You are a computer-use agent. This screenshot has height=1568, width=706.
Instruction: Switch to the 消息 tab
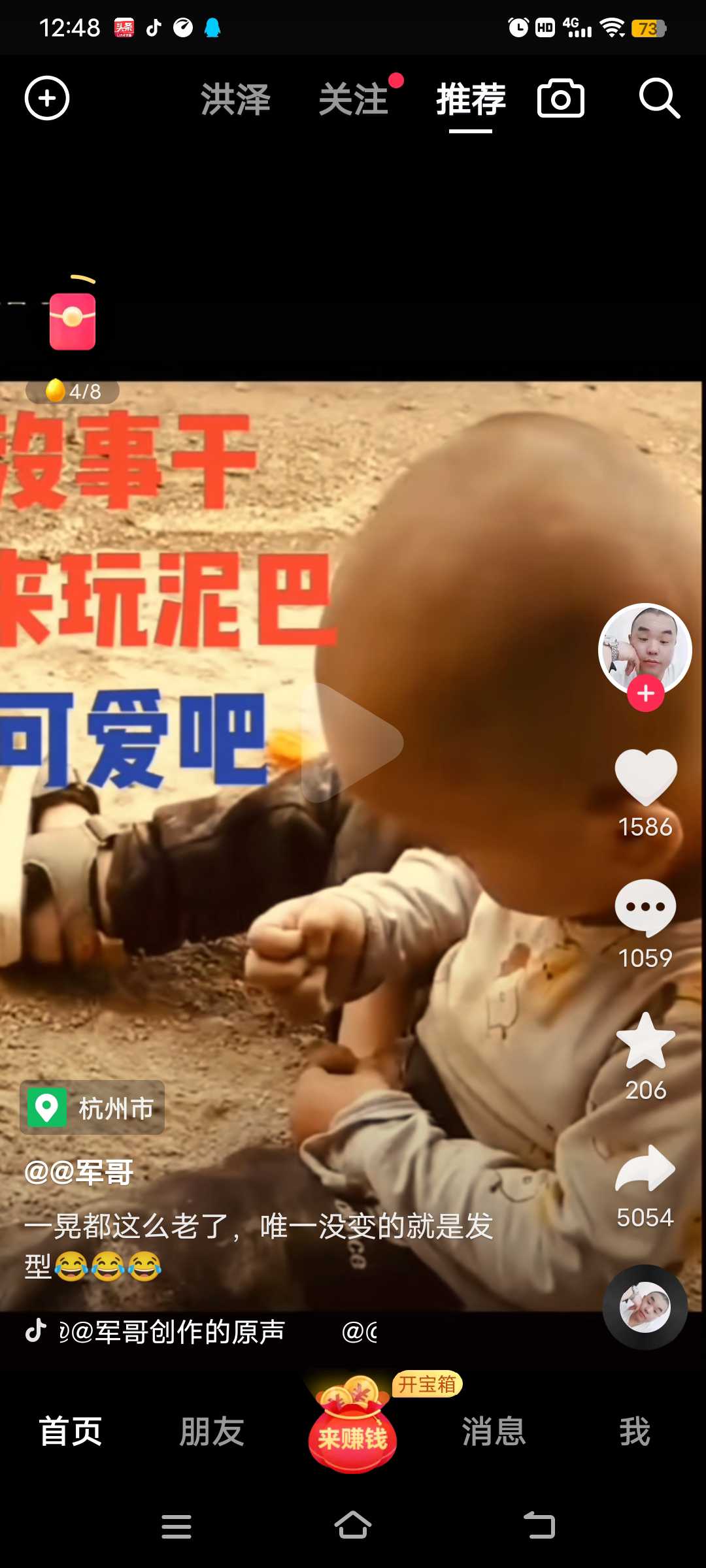494,1431
